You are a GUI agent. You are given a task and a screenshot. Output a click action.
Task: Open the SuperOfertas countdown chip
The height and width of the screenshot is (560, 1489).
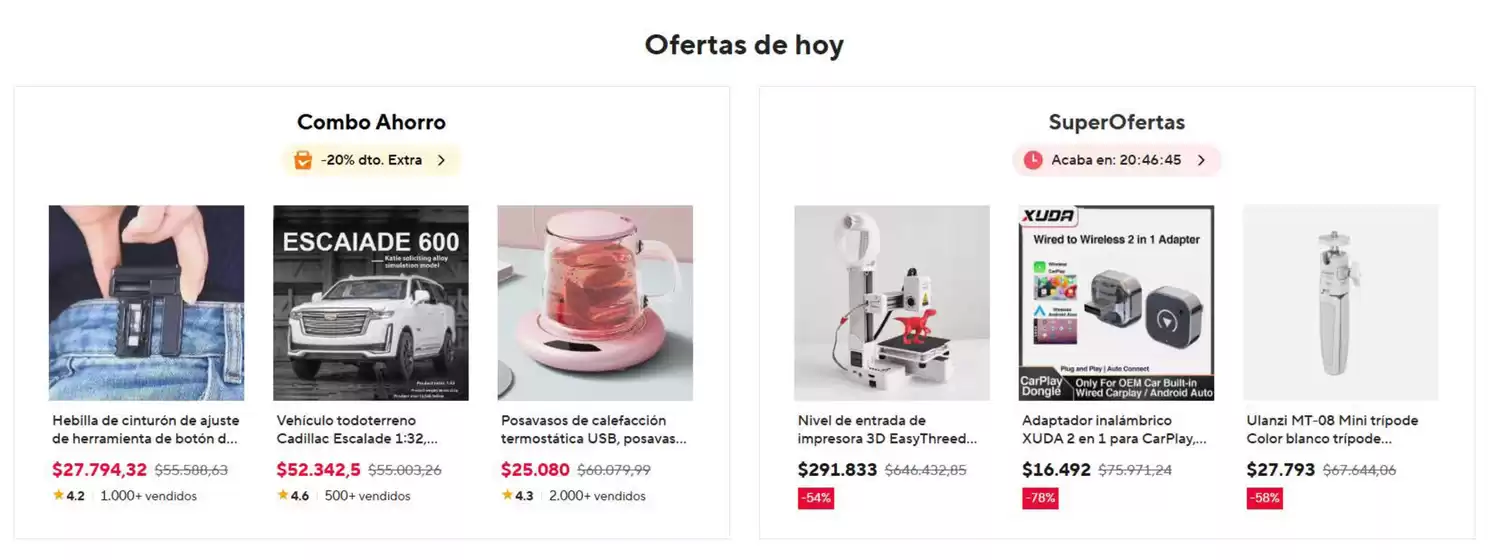[x=1116, y=160]
